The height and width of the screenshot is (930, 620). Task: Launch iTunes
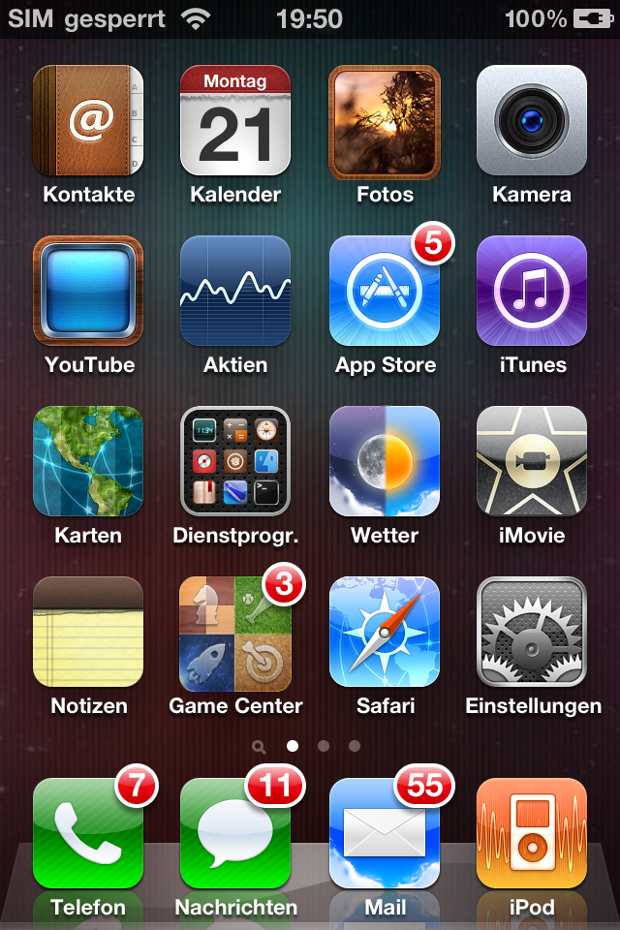531,291
